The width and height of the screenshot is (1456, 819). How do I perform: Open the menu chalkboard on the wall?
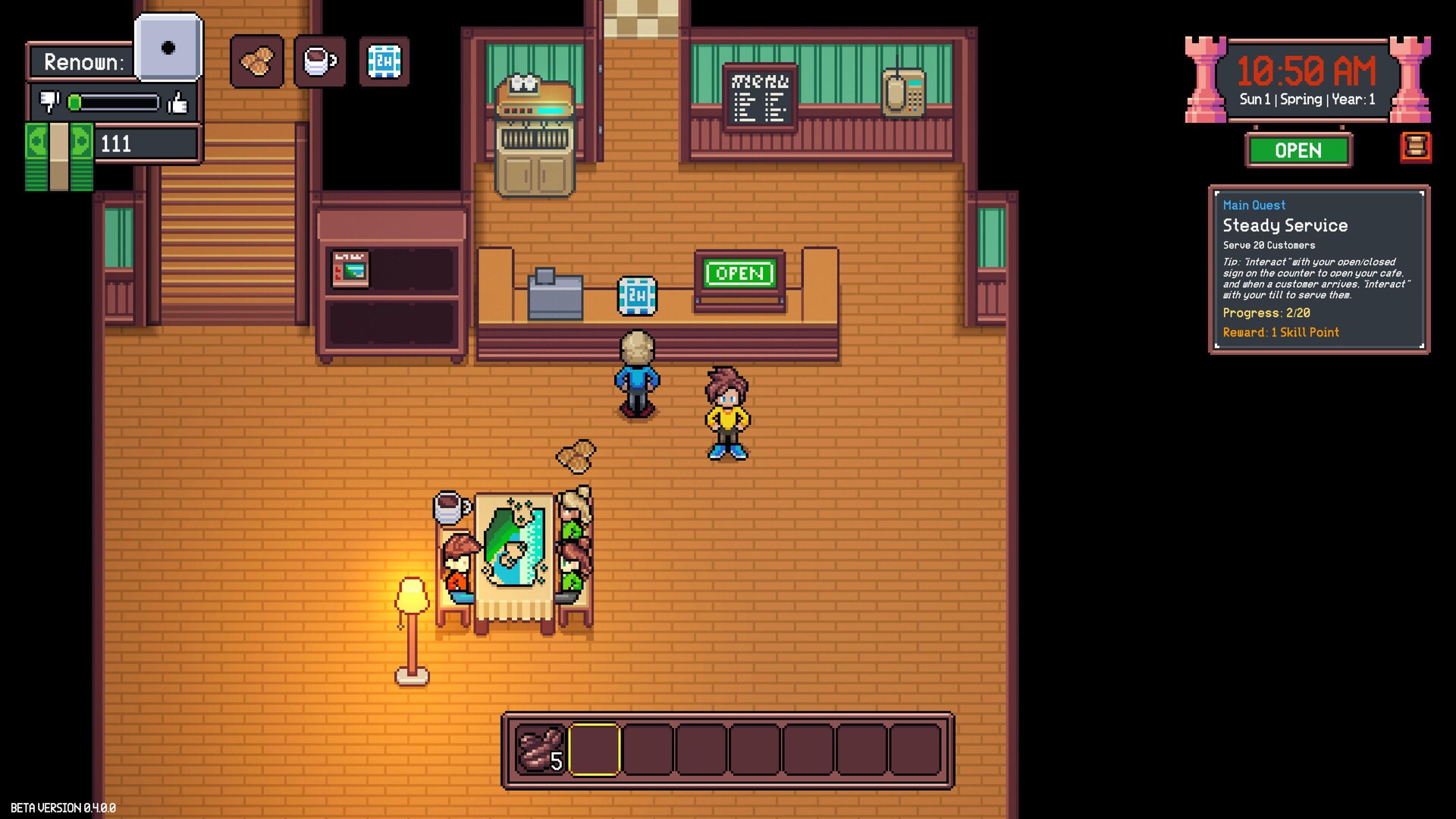point(760,97)
